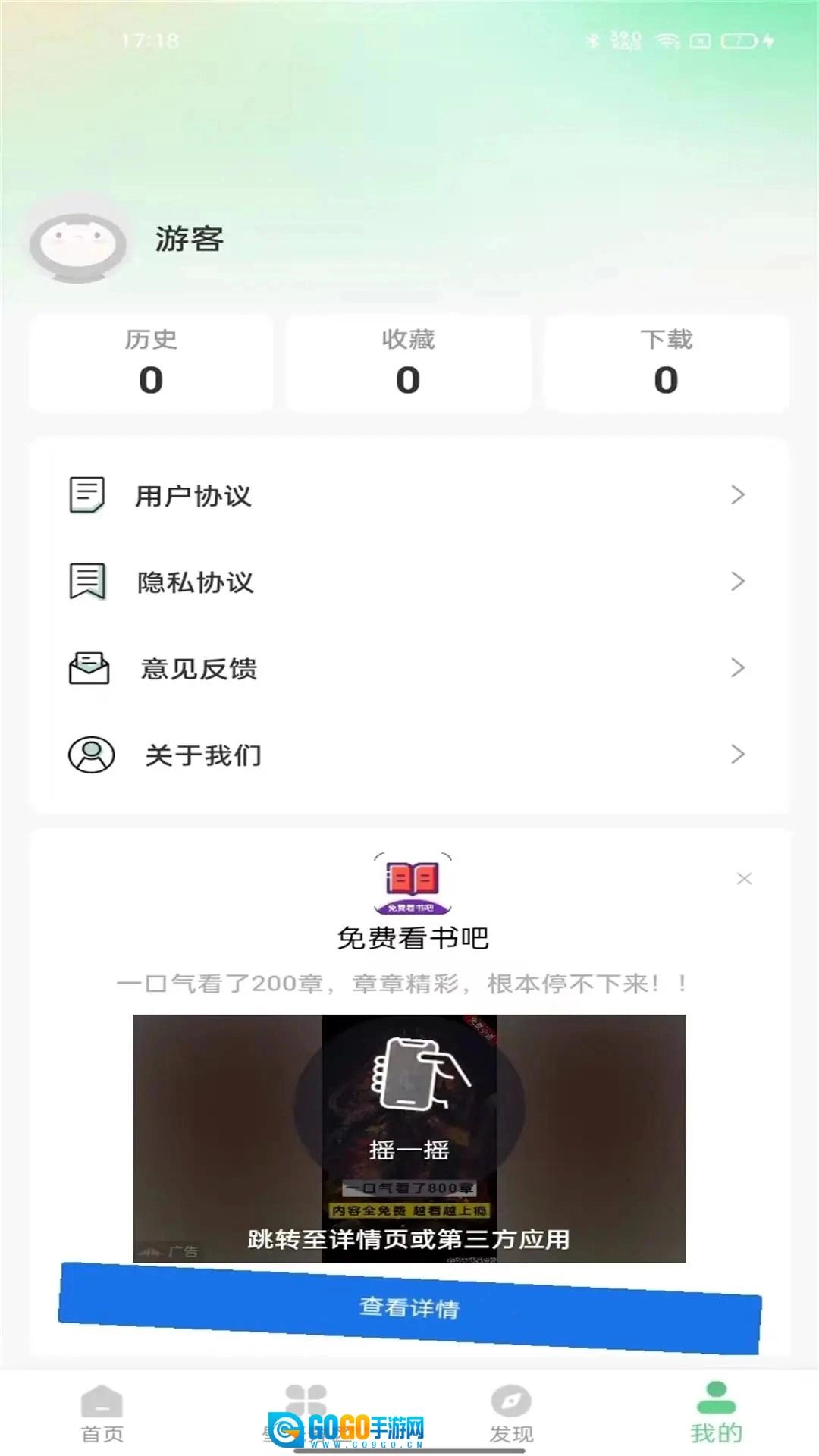Switch to the 我的 profile tab
819x1456 pixels.
[716, 1414]
